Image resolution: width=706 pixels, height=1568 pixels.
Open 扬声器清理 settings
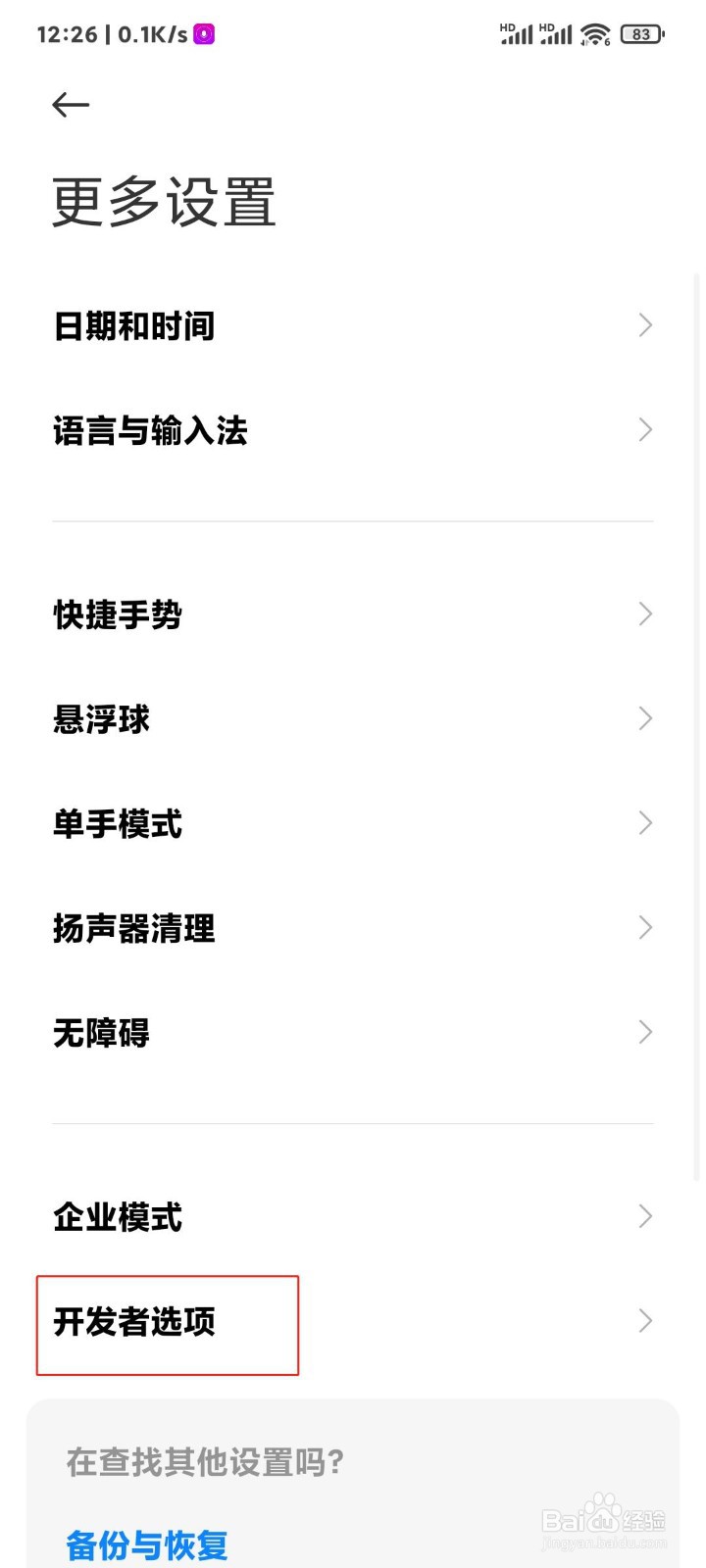click(133, 929)
